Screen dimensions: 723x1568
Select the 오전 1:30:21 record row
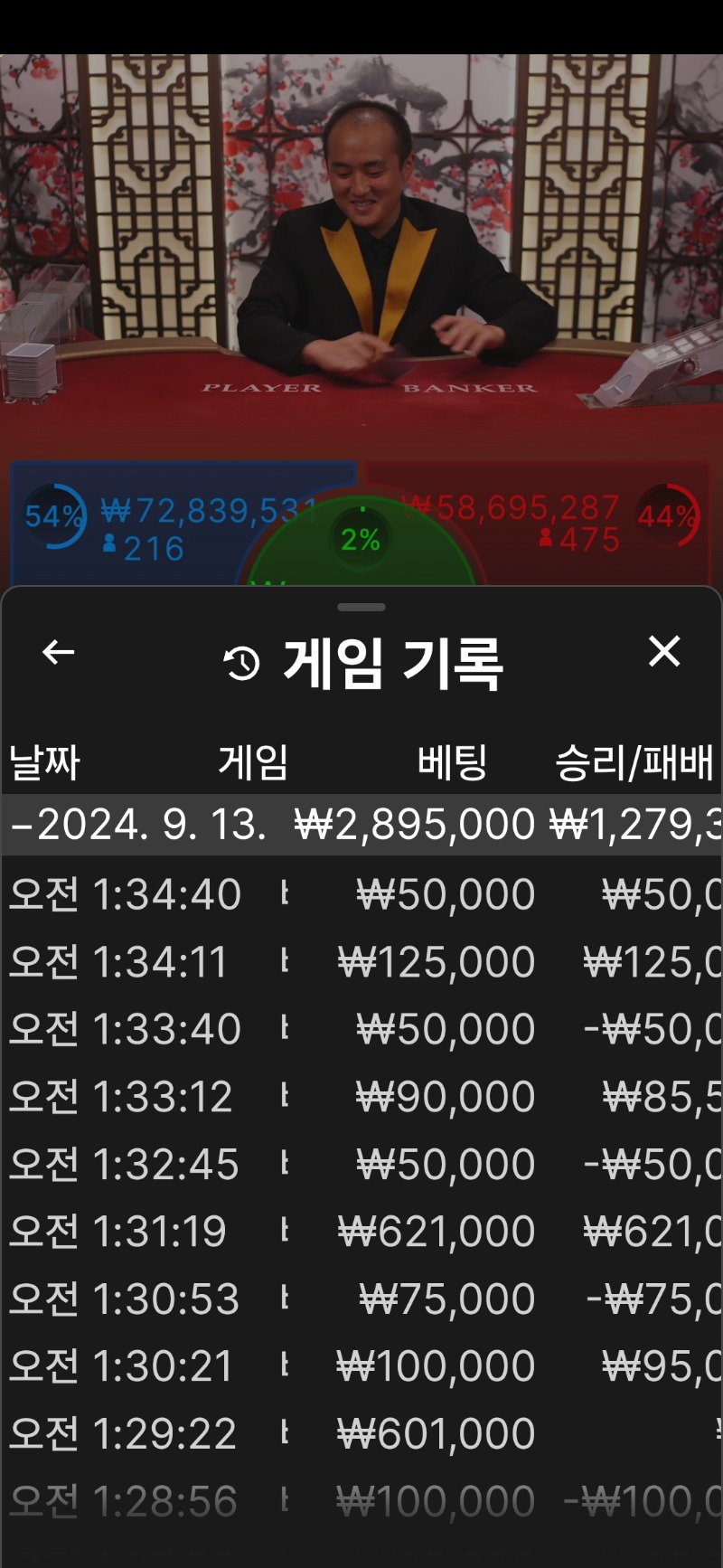point(361,1365)
